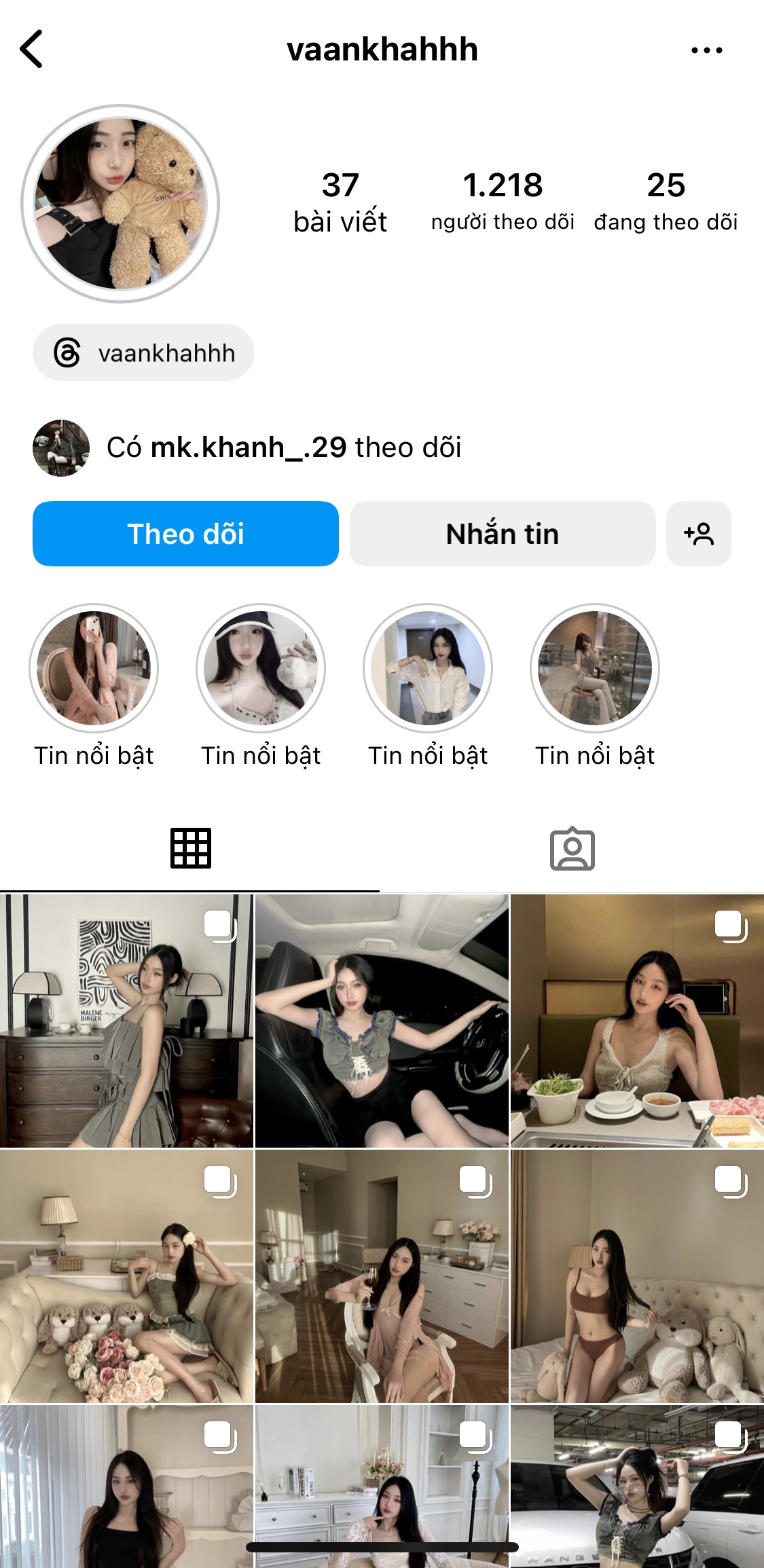Play the highlight with the white visor cap
The image size is (764, 1568).
pyautogui.click(x=261, y=668)
